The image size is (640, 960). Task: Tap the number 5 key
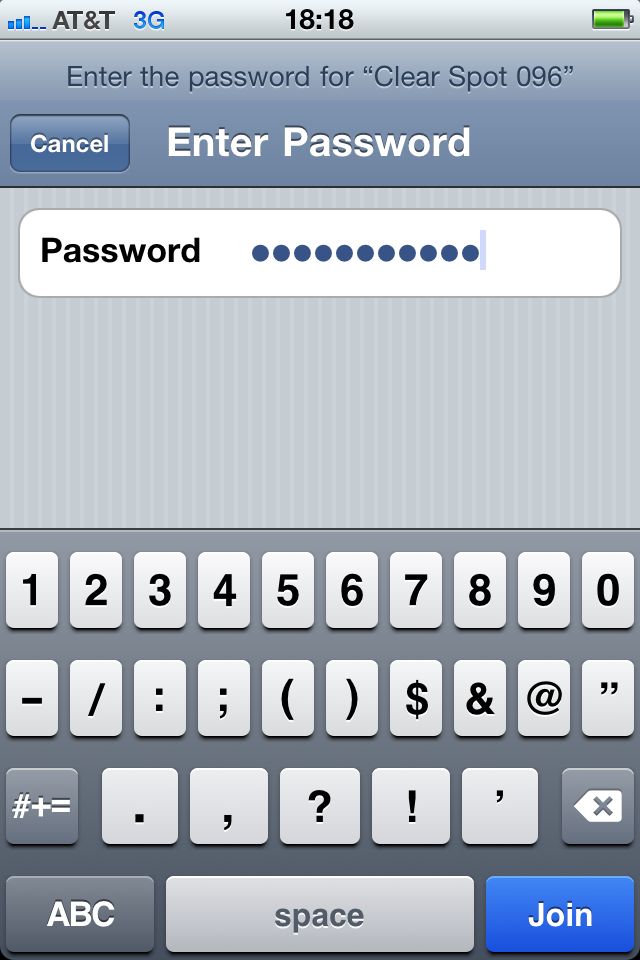[x=288, y=590]
